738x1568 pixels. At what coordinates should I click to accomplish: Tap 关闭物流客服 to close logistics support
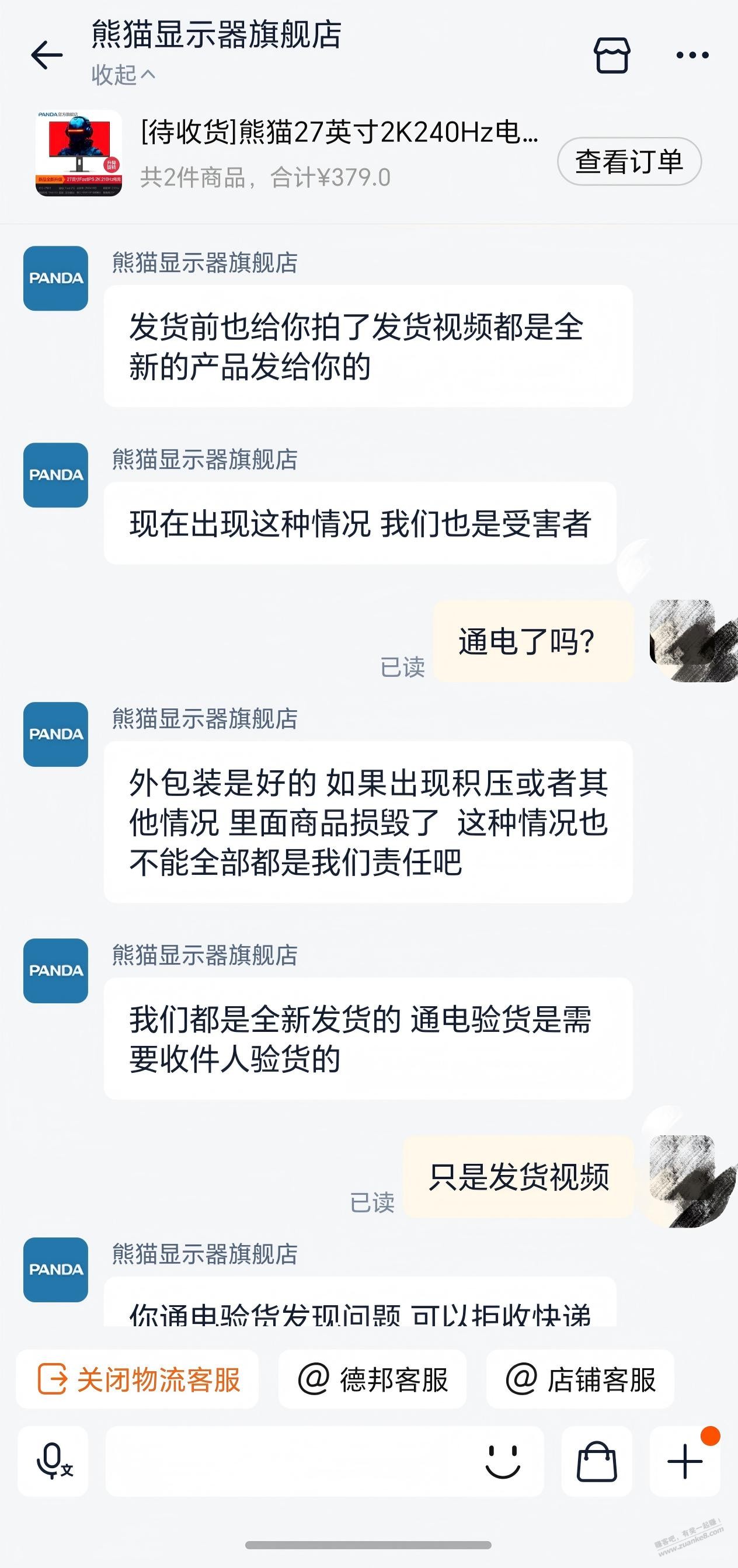(x=138, y=1379)
